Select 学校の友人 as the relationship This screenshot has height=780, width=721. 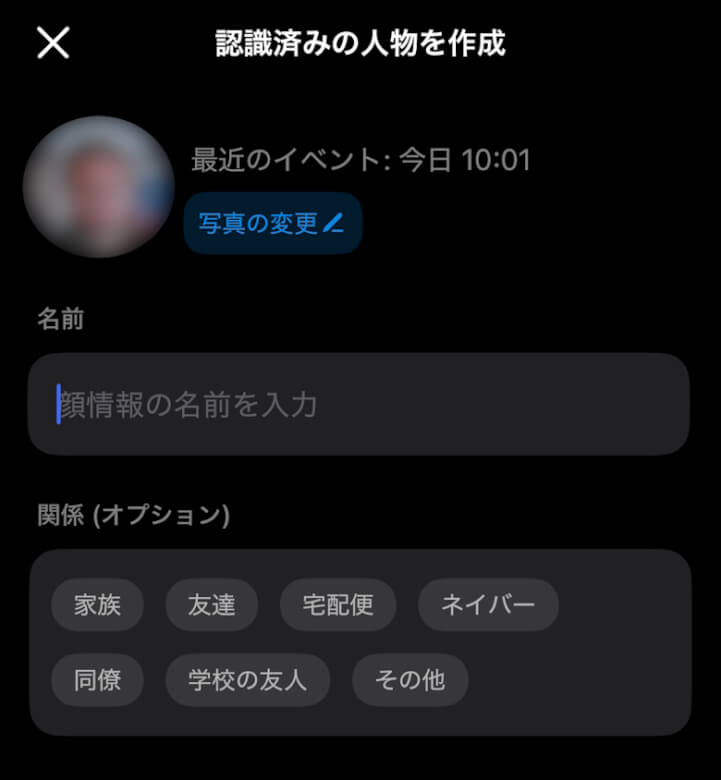pos(248,681)
